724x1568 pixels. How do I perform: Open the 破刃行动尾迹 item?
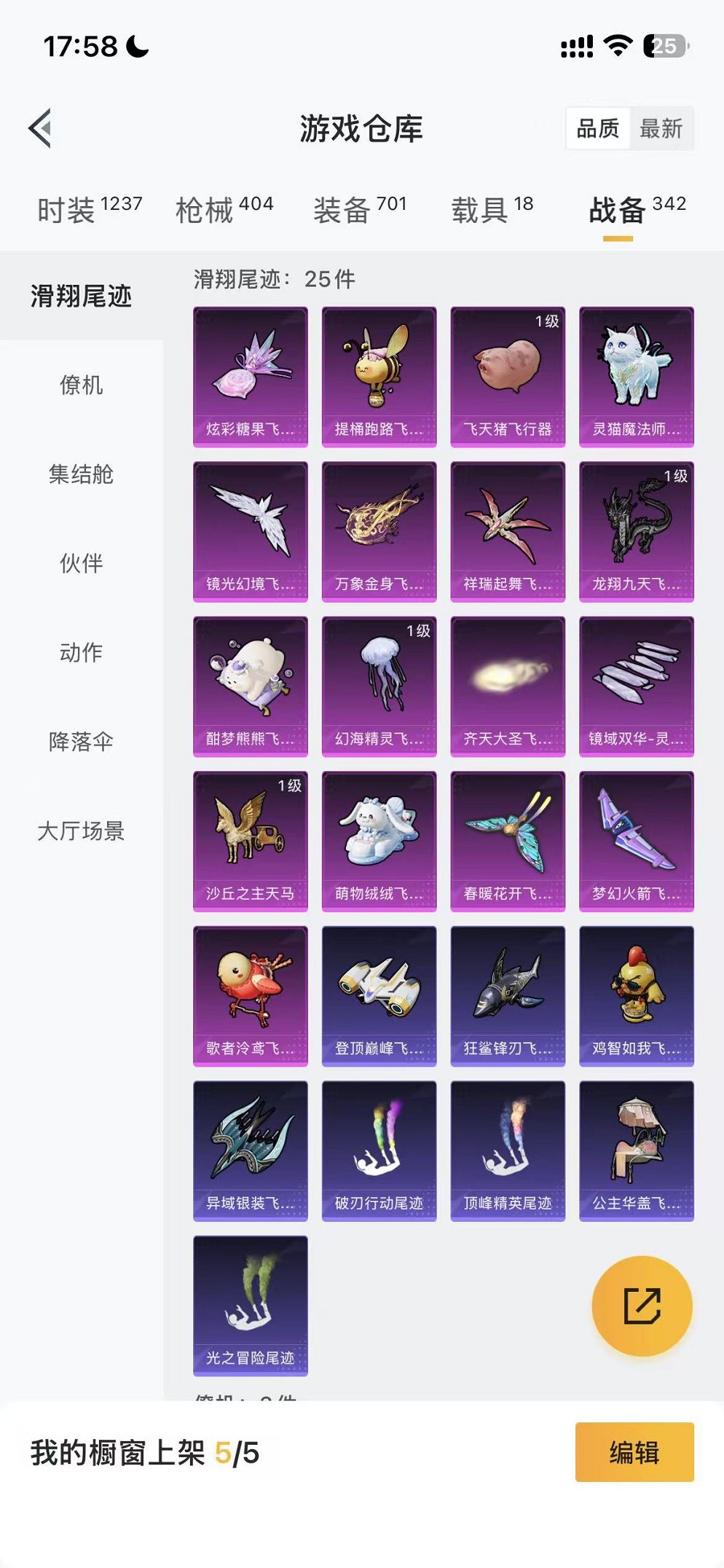[x=379, y=1150]
